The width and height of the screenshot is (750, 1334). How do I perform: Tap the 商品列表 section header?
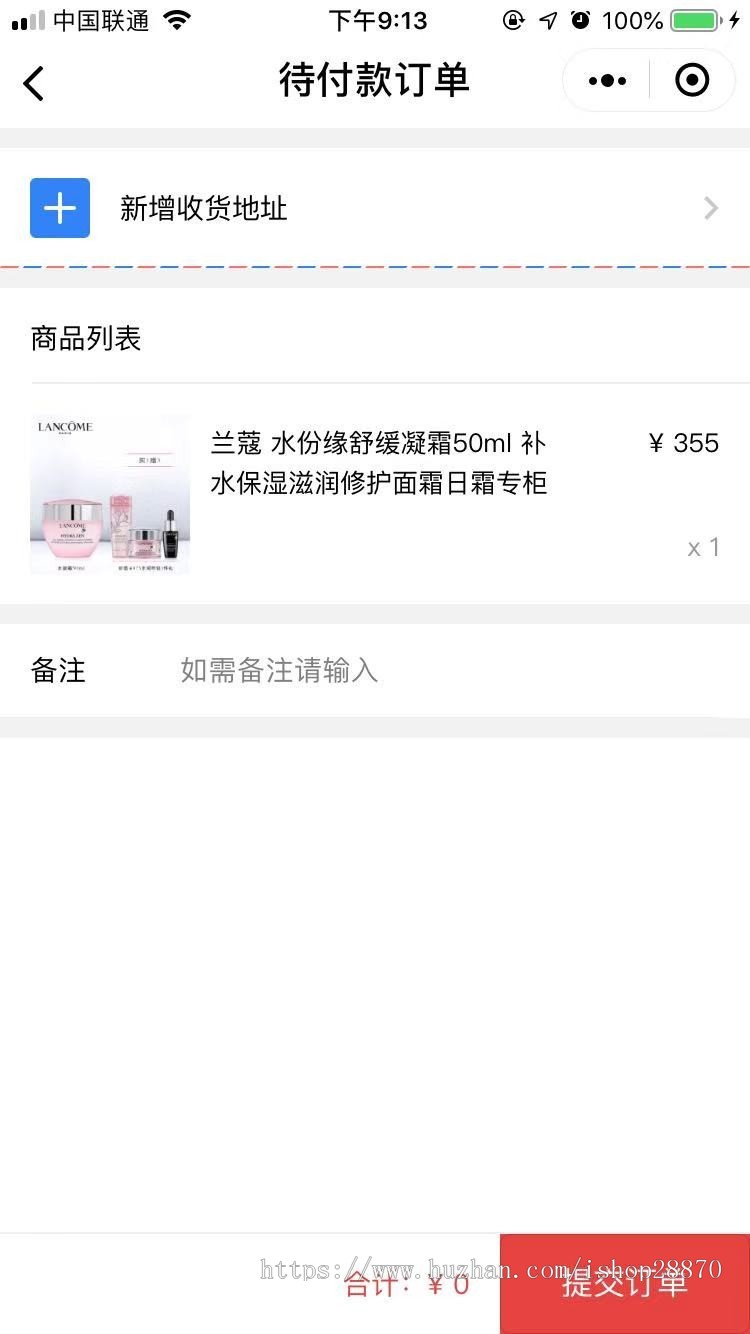(85, 338)
